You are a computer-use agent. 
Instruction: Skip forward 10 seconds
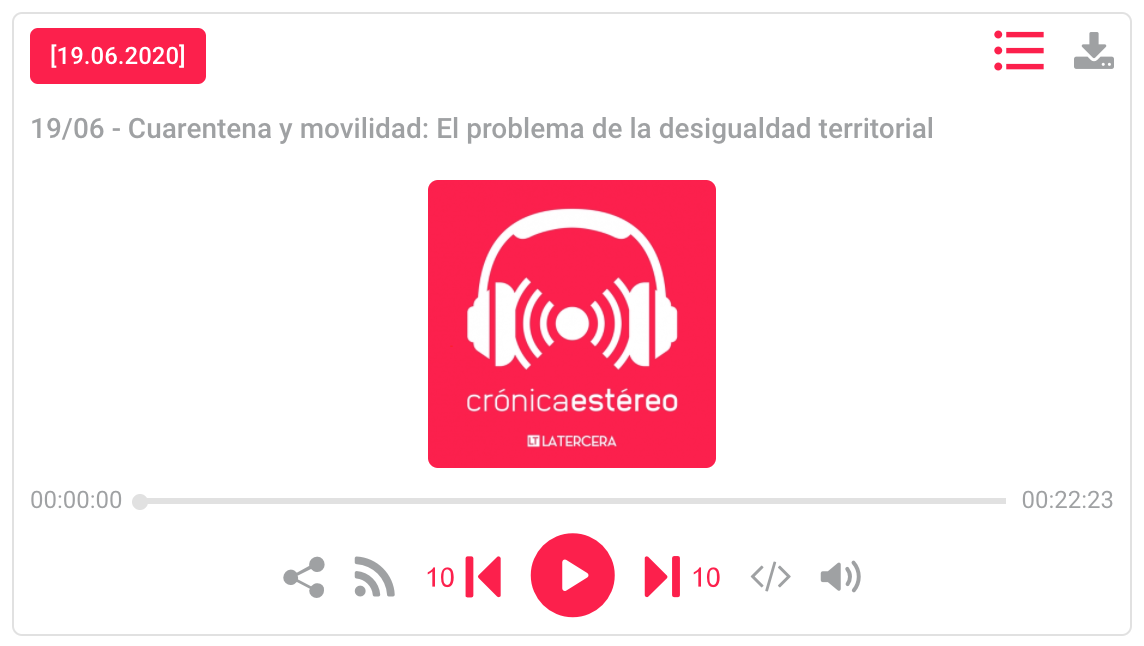click(x=682, y=577)
